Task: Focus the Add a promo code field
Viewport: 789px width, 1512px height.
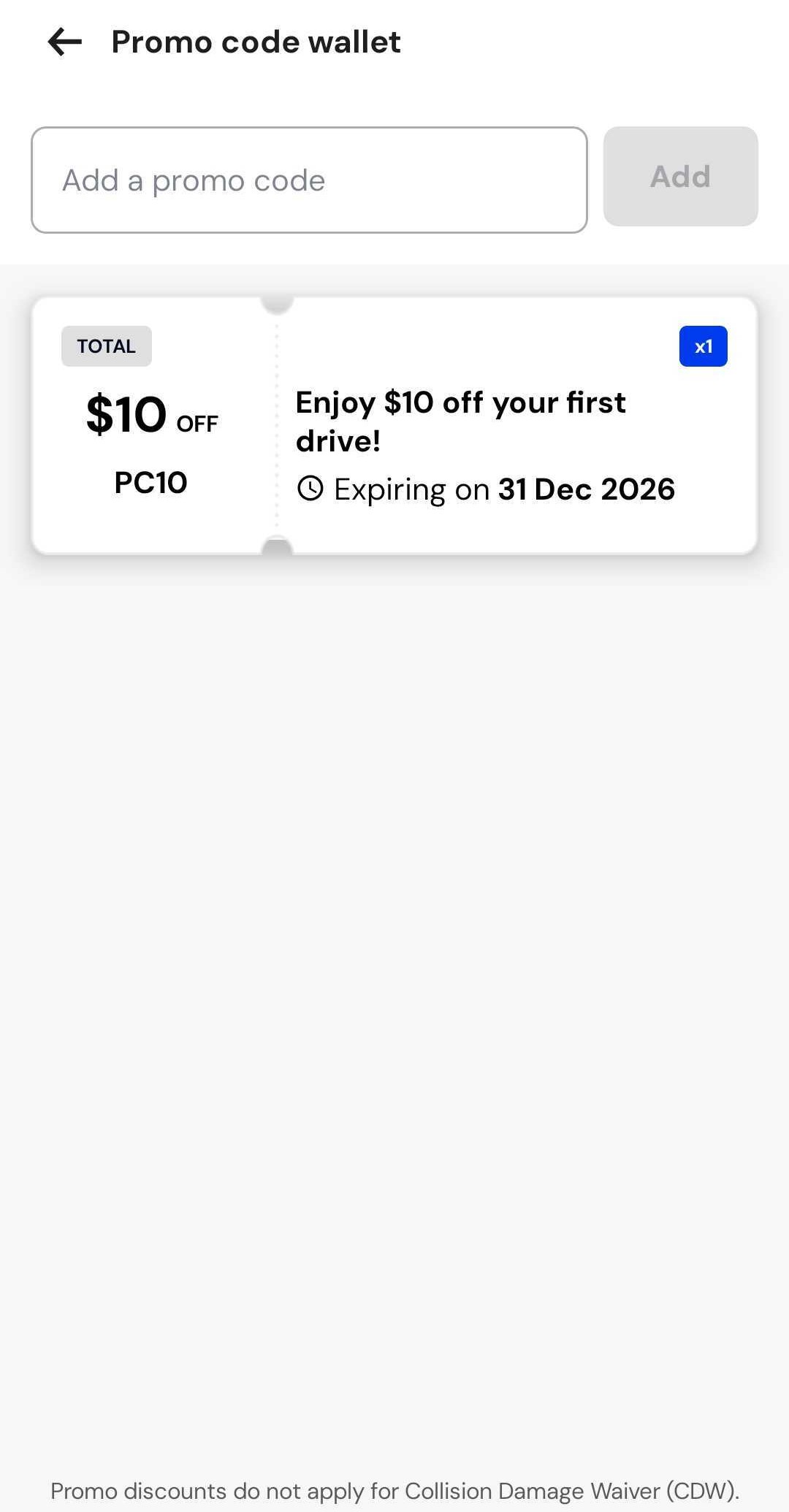Action: point(309,180)
